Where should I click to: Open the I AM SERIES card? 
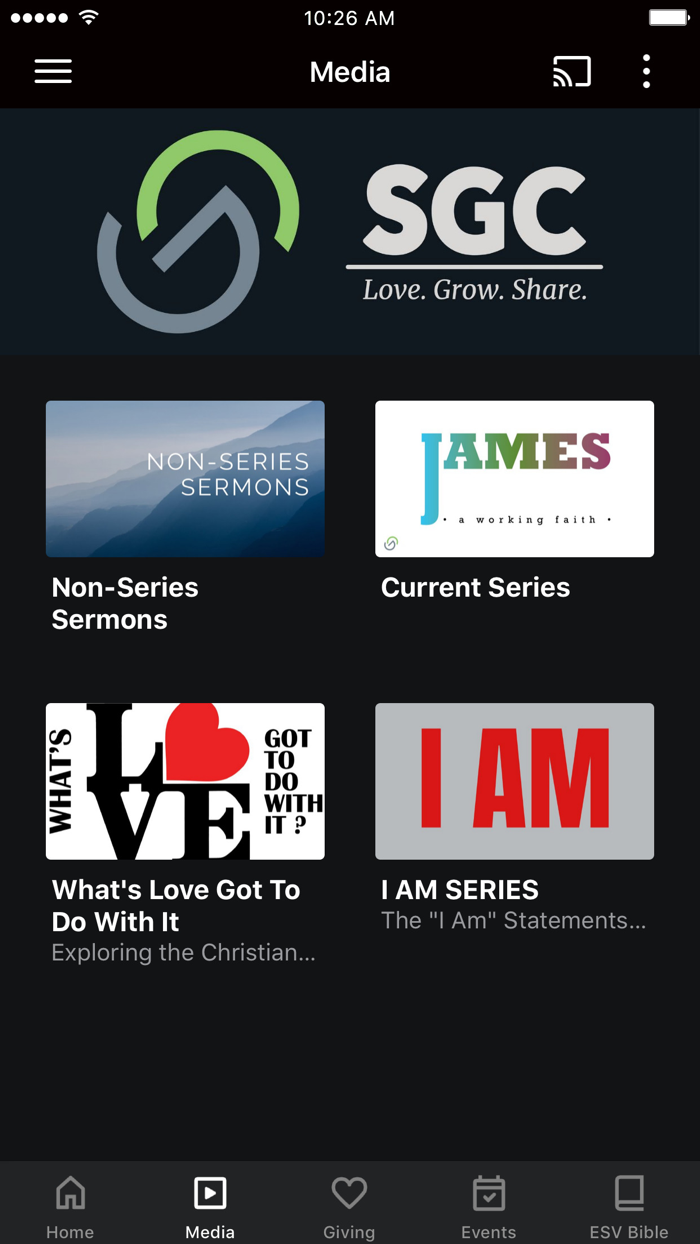pyautogui.click(x=514, y=781)
